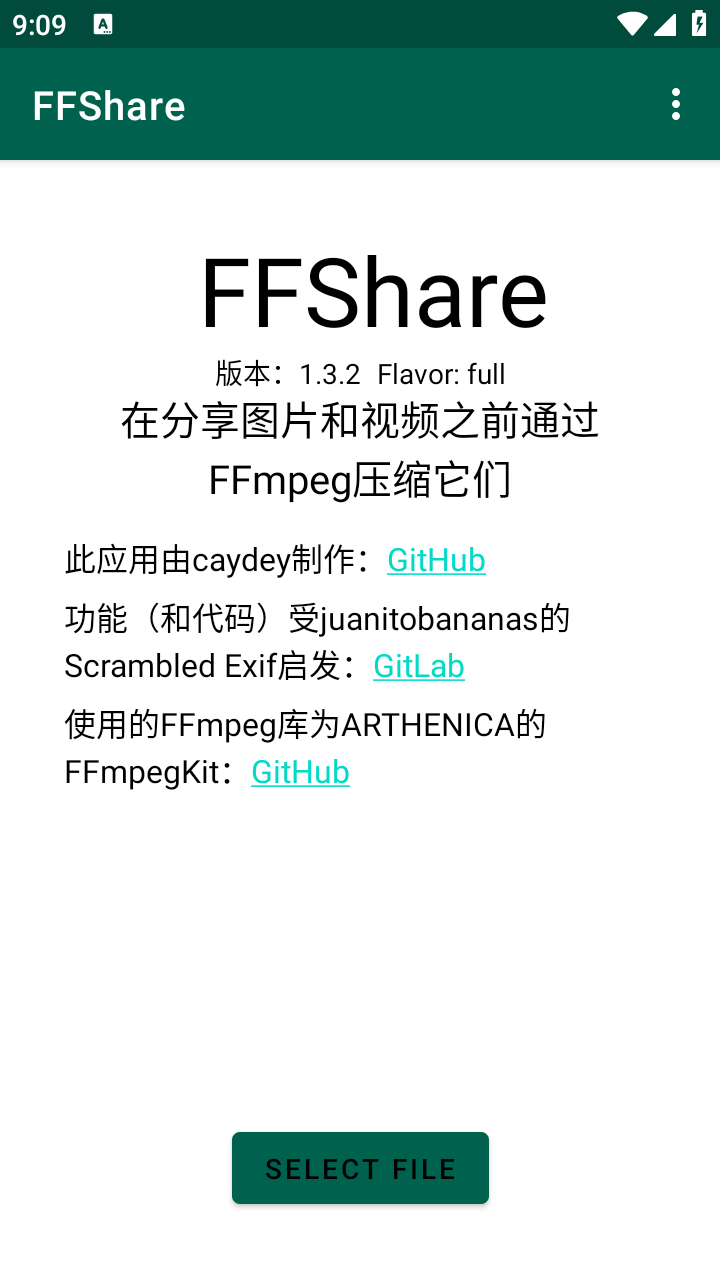
Task: Open caydey's GitHub link
Action: (436, 560)
